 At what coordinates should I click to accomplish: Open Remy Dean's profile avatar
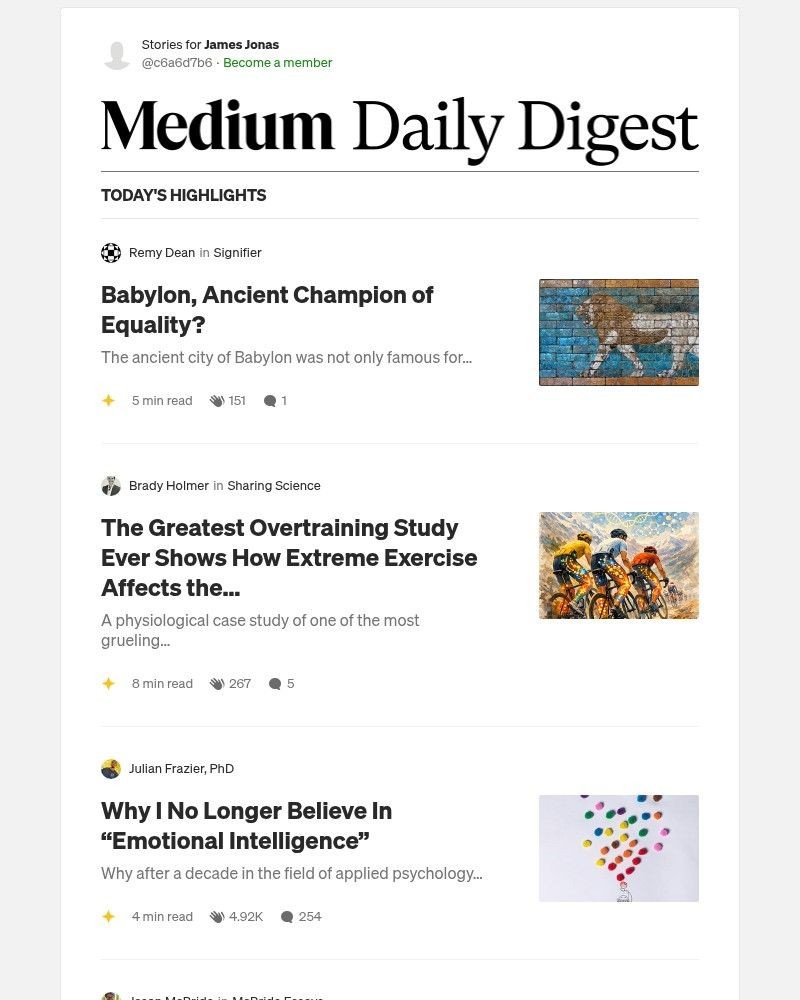tap(111, 253)
